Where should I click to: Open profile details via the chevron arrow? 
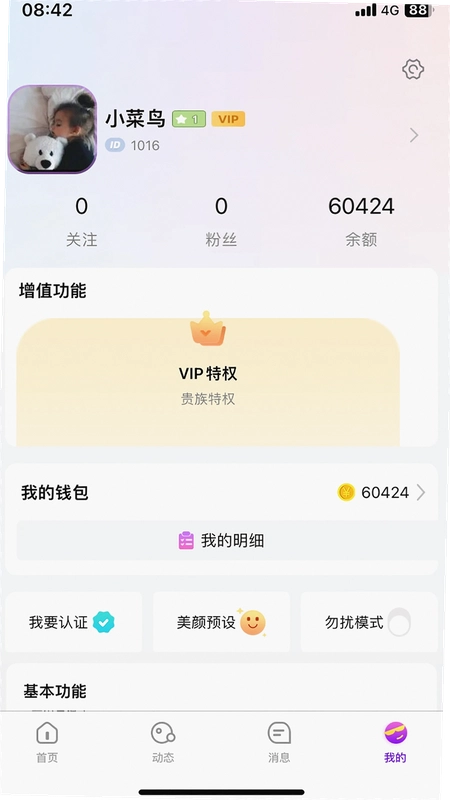pyautogui.click(x=414, y=135)
